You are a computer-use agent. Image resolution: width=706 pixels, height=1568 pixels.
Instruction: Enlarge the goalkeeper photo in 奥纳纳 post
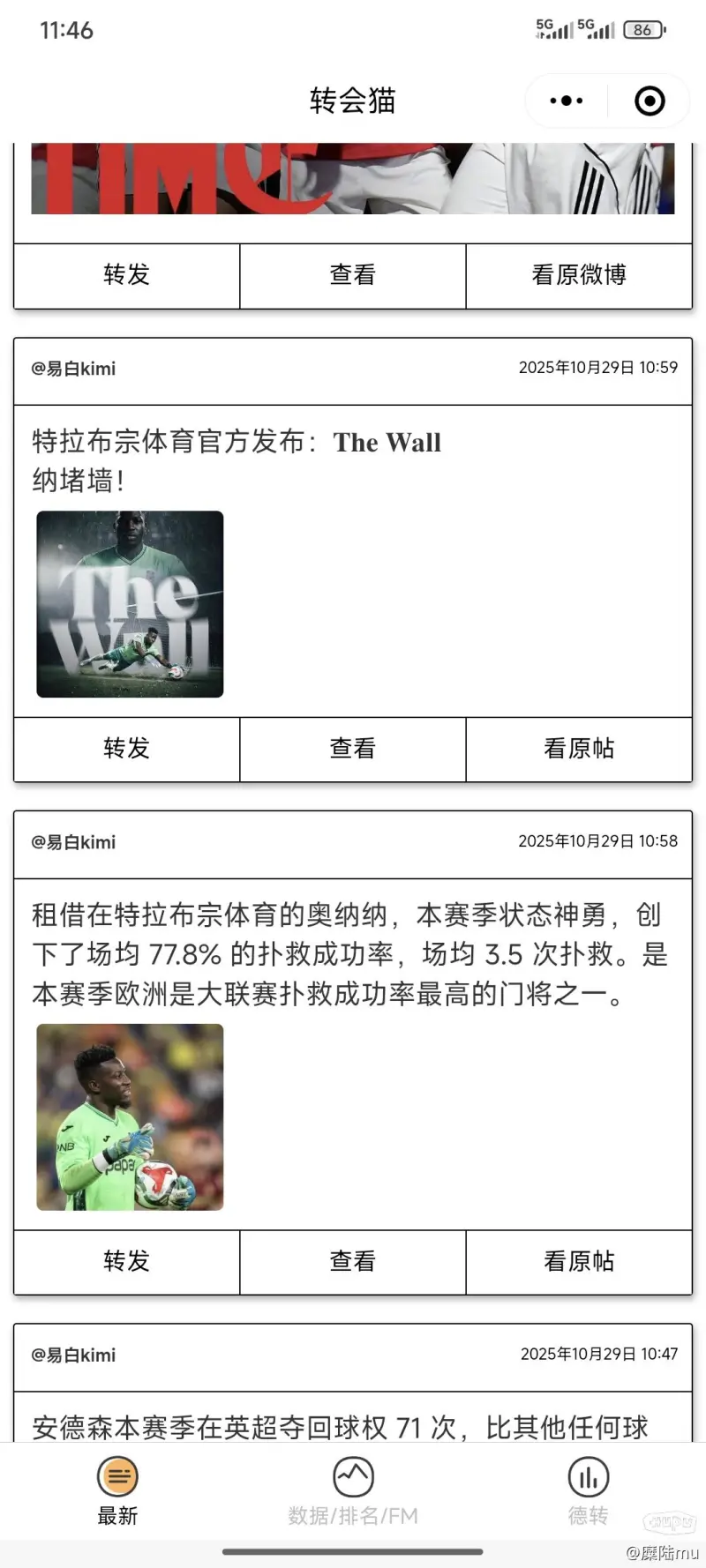pos(130,1116)
